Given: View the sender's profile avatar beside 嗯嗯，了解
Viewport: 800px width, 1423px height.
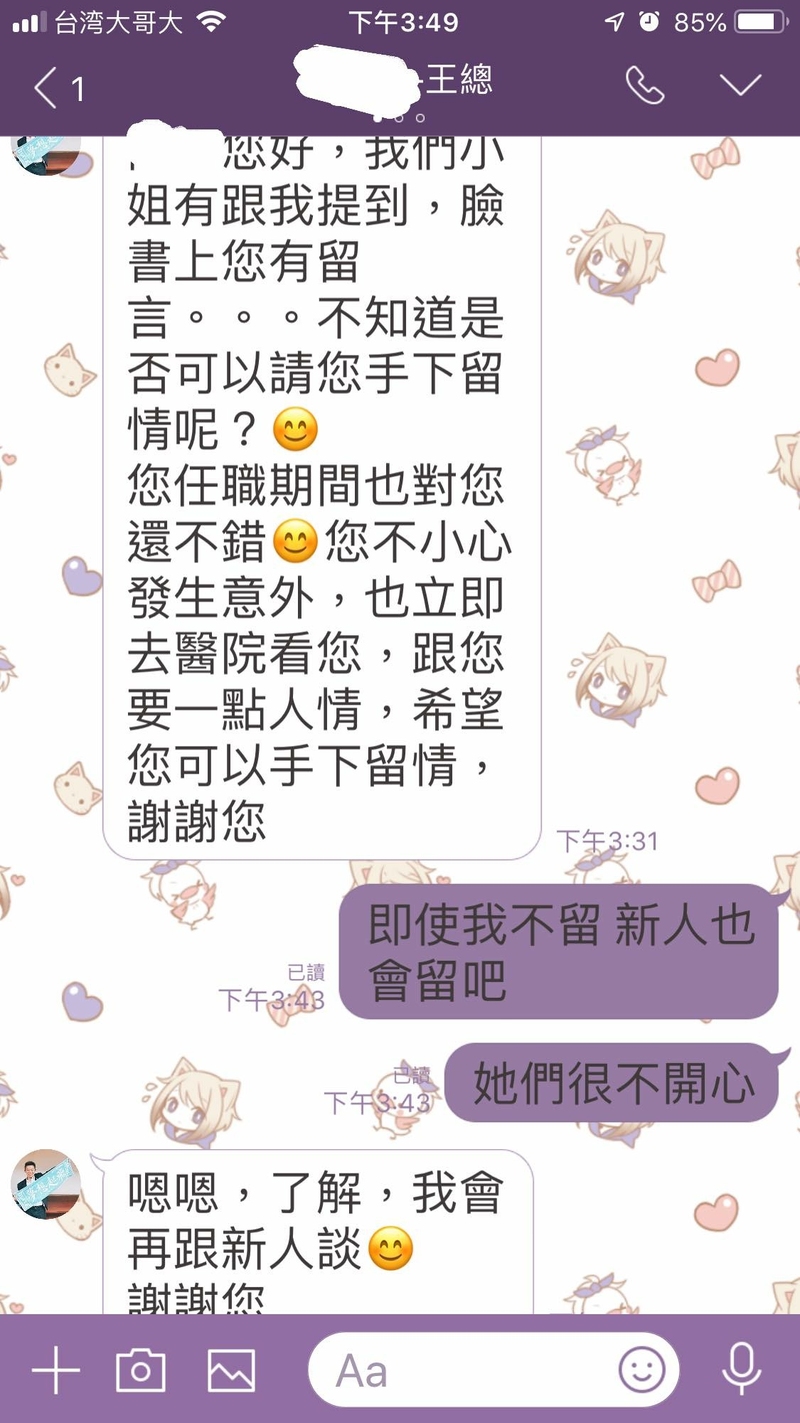Looking at the screenshot, I should pos(47,1183).
